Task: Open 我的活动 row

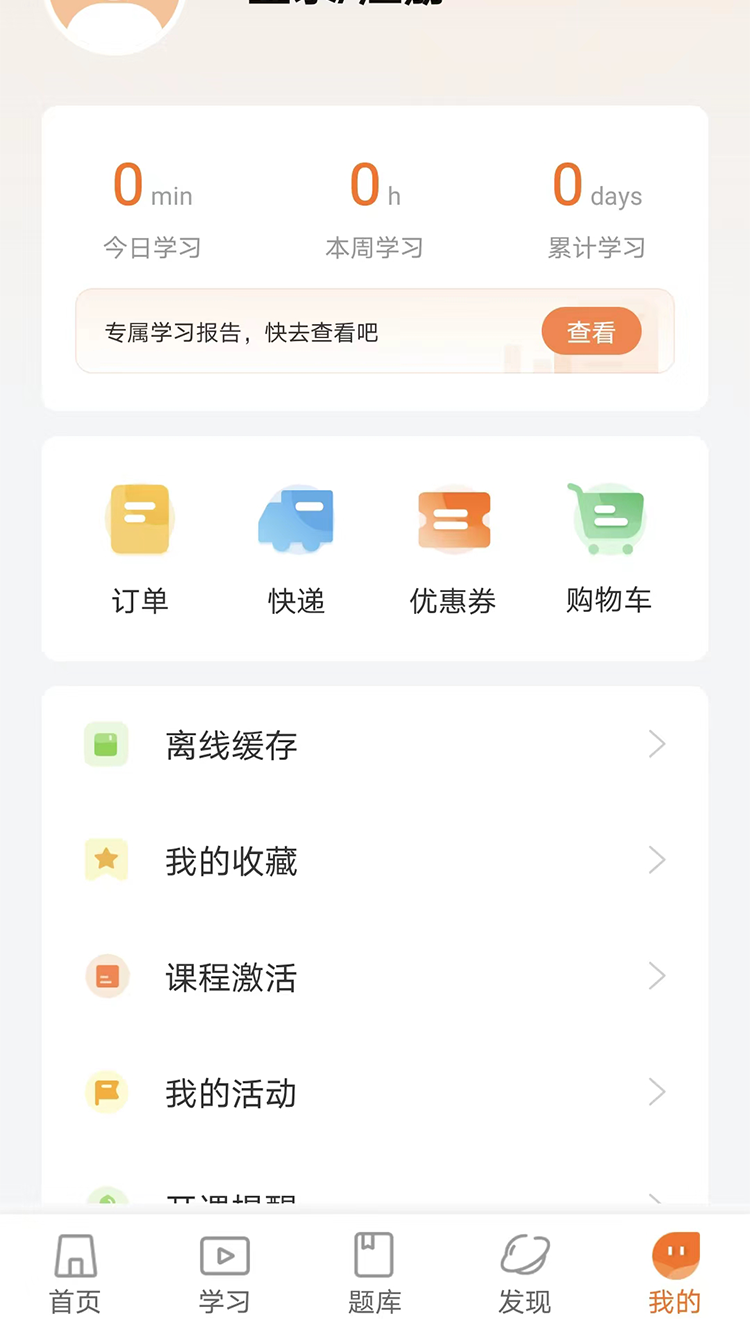Action: pyautogui.click(x=375, y=1092)
